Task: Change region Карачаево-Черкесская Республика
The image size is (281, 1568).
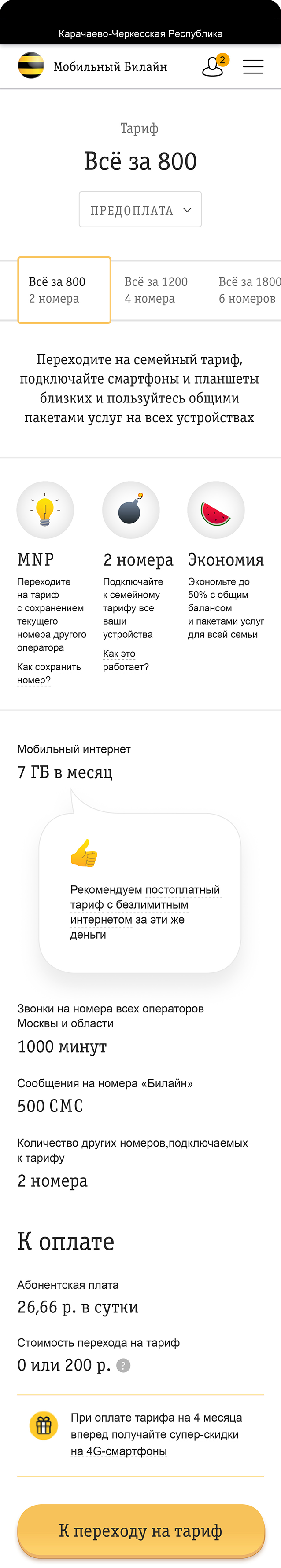Action: point(140,33)
